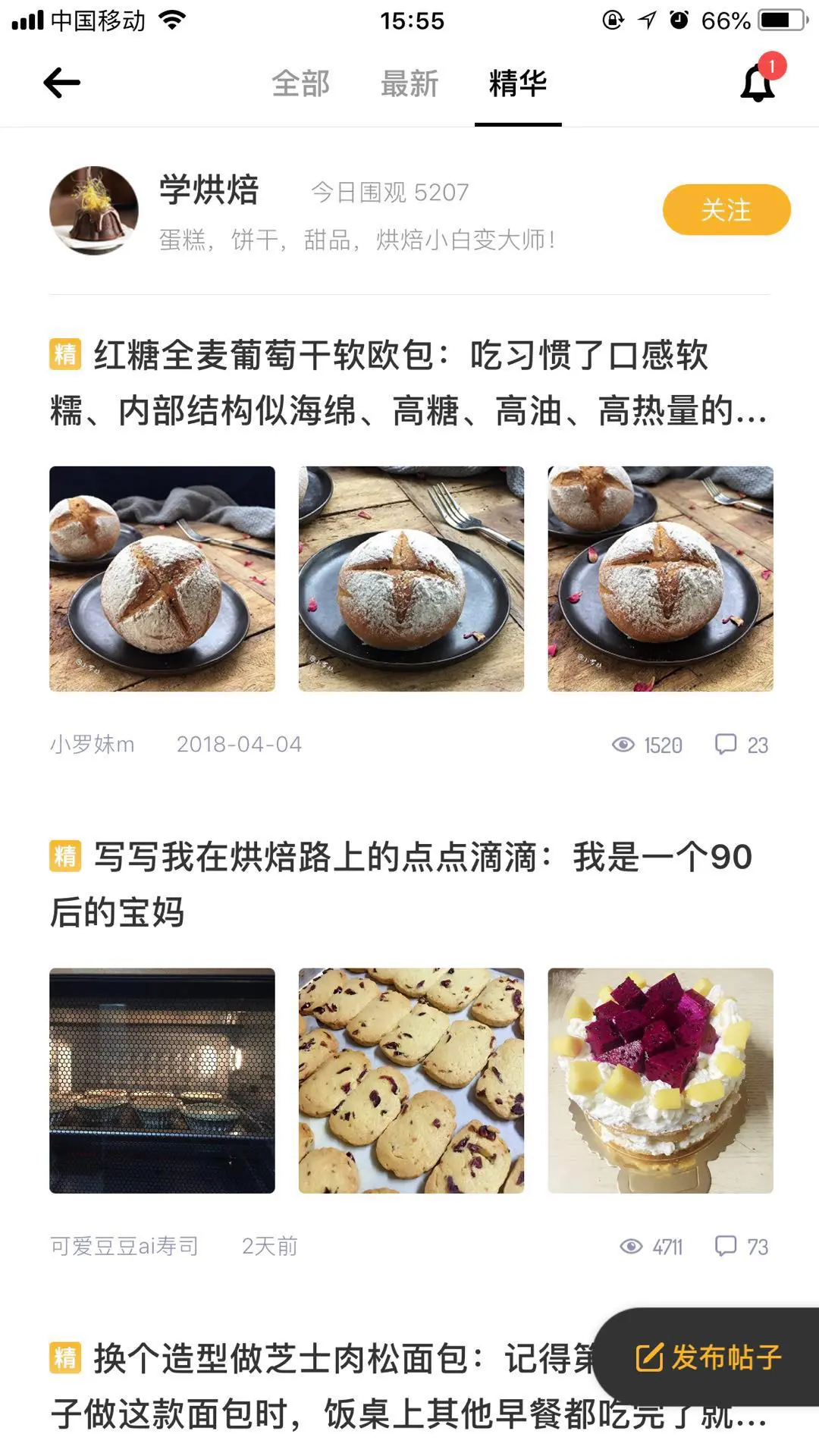Click the back arrow to return
Image resolution: width=819 pixels, height=1456 pixels.
[61, 82]
